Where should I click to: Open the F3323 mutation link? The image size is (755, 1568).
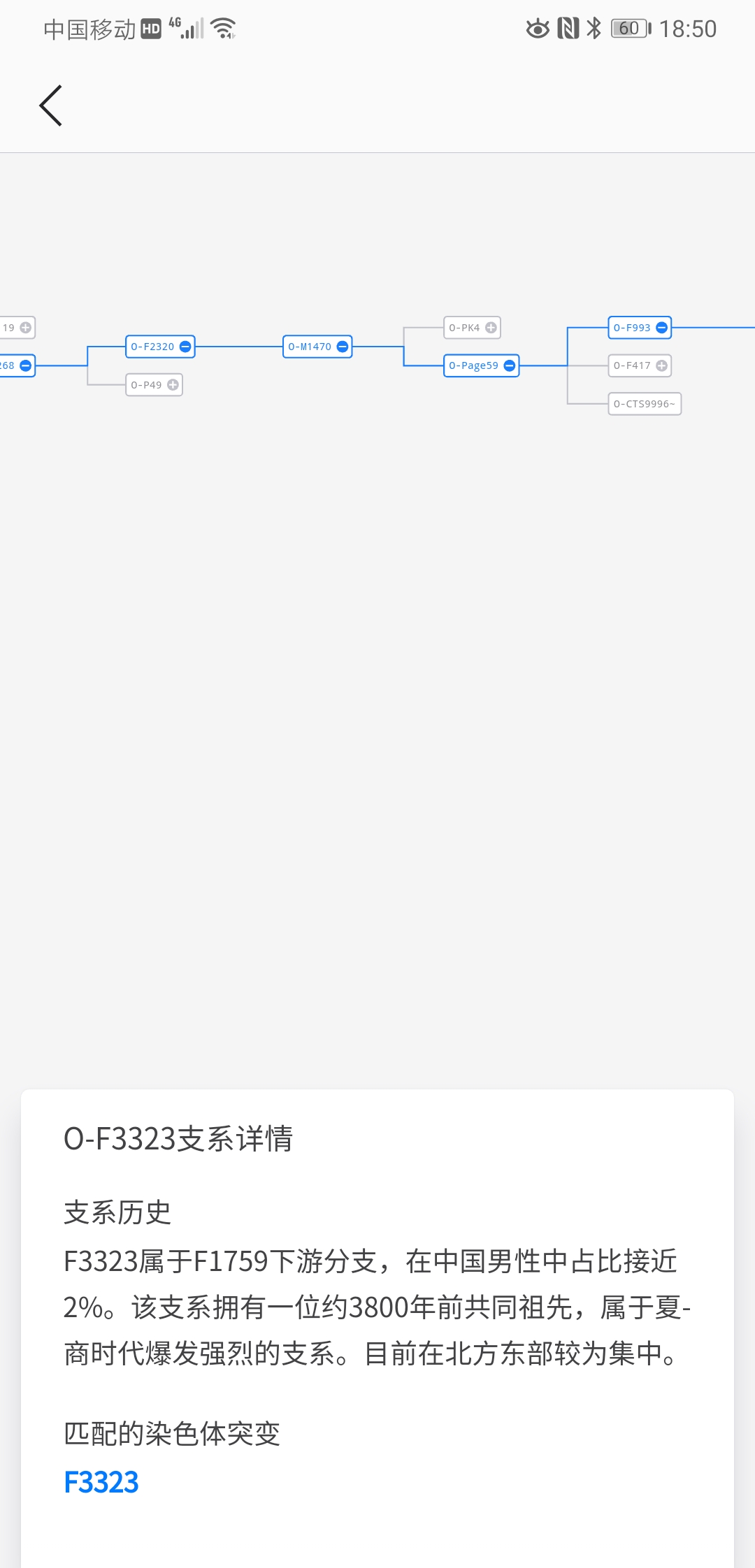101,1482
